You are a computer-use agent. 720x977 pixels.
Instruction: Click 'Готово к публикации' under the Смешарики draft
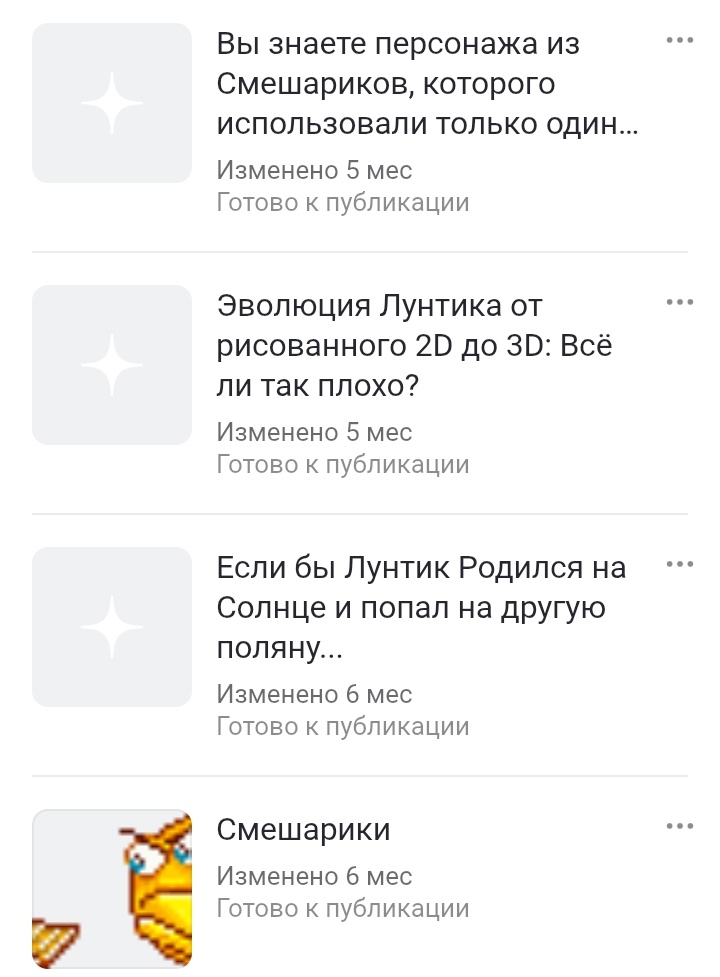(342, 908)
